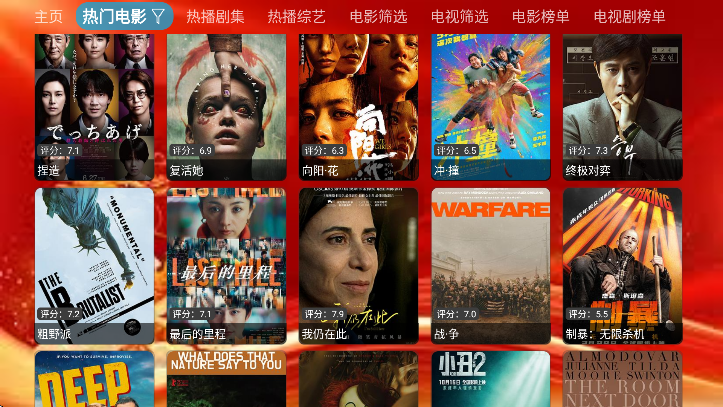The image size is (723, 407).
Task: View details of 战·争
Action: point(491,265)
